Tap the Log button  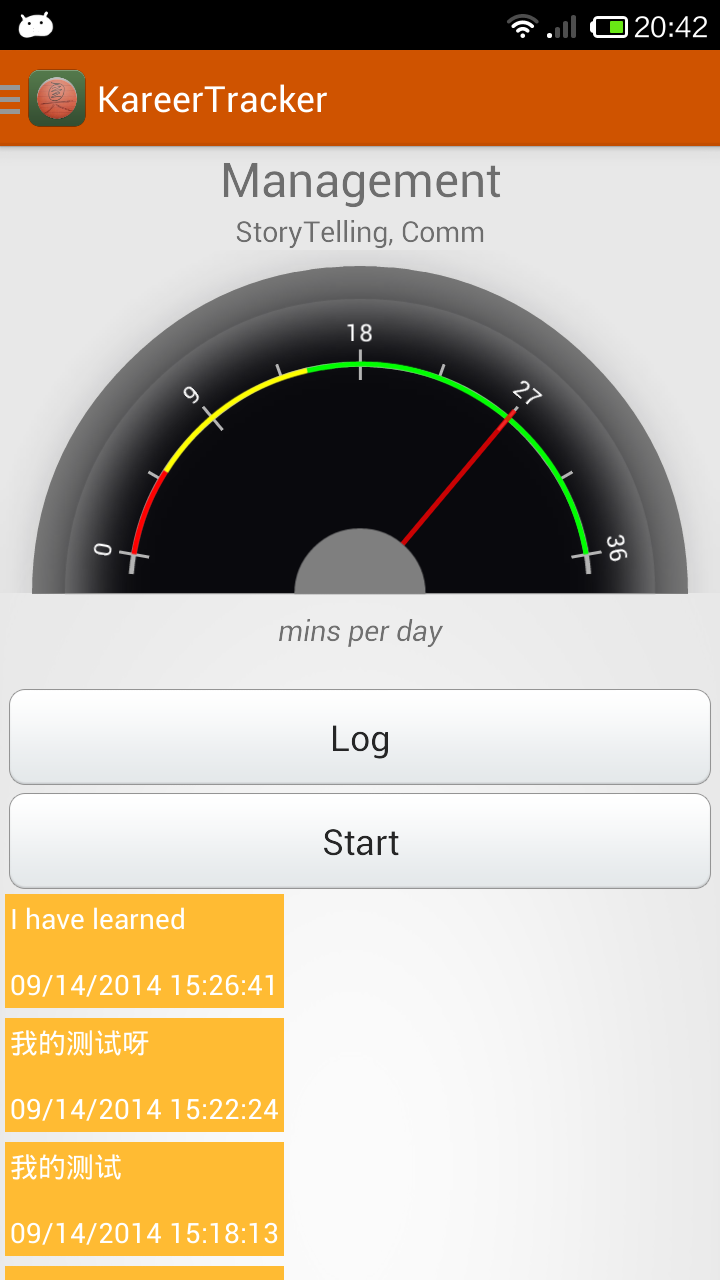pyautogui.click(x=360, y=737)
